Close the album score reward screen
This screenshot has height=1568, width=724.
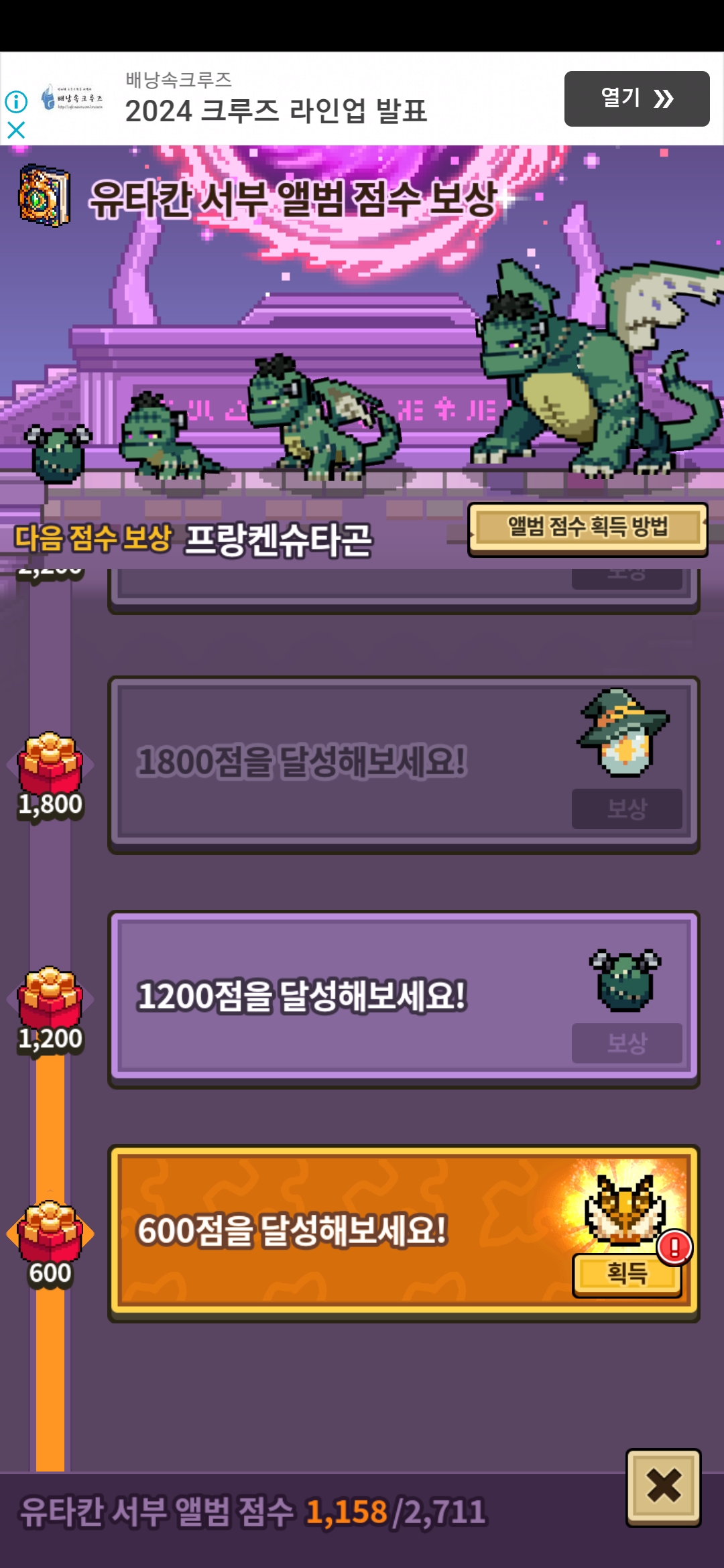pyautogui.click(x=663, y=1486)
